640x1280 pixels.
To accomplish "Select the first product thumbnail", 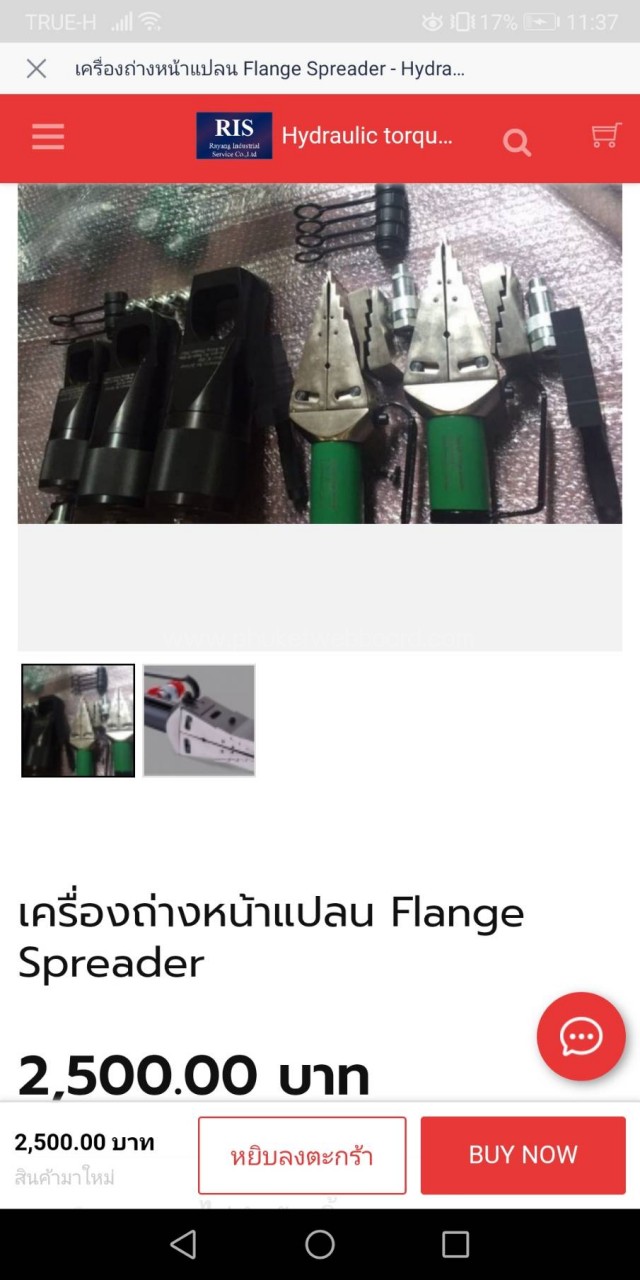I will (x=78, y=720).
